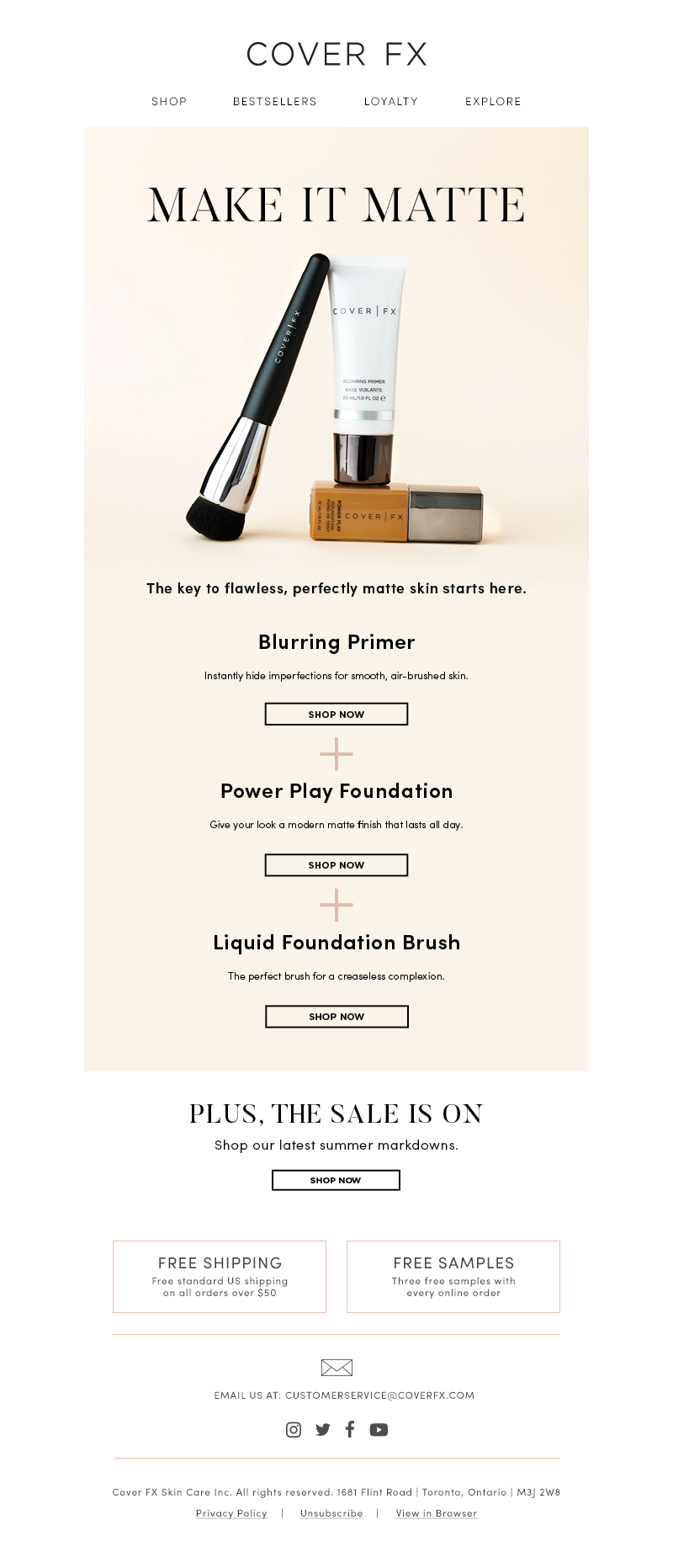Viewport: 673px width, 1568px height.
Task: Open Cover FX Instagram page
Action: (294, 1429)
